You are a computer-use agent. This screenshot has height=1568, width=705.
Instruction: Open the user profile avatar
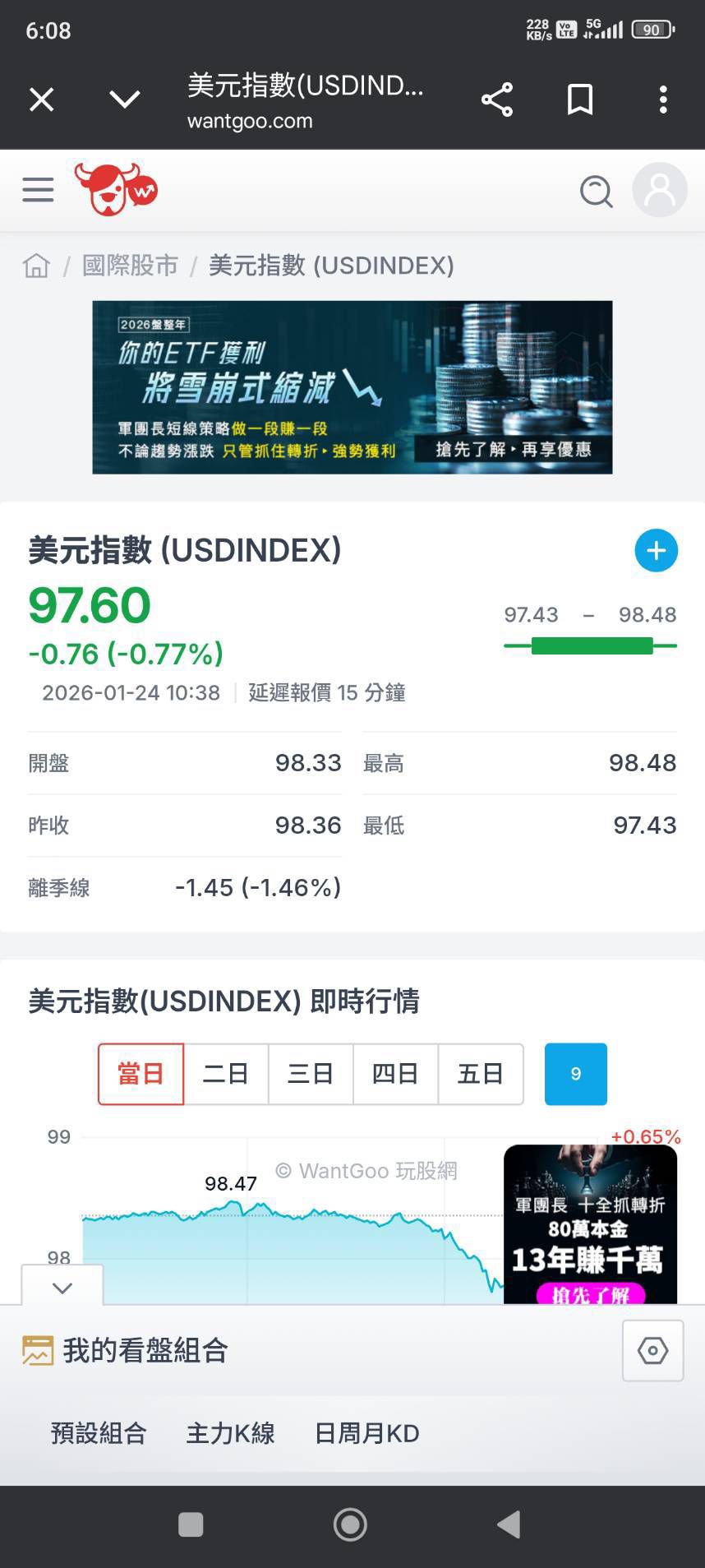coord(659,189)
